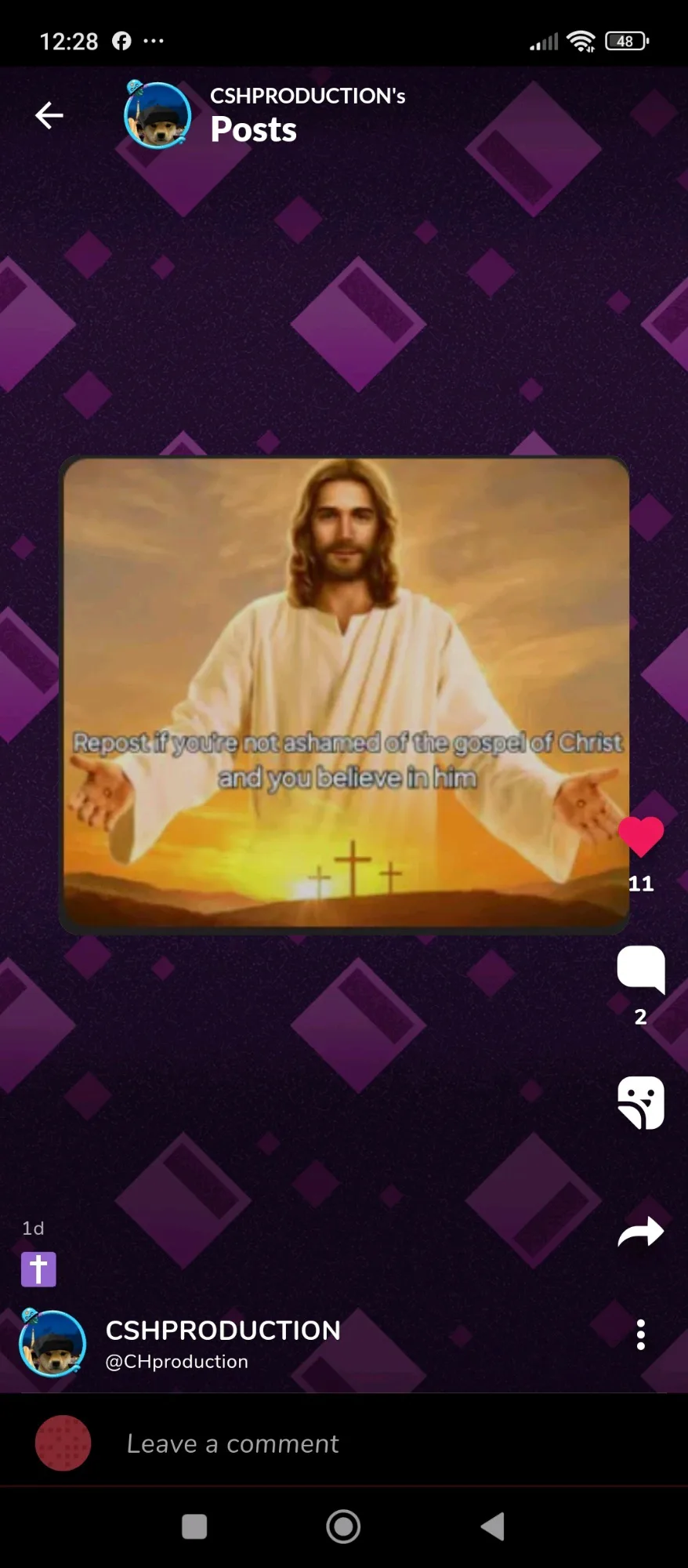The image size is (688, 1568).
Task: Open the purple cross tag badge
Action: click(x=38, y=1269)
